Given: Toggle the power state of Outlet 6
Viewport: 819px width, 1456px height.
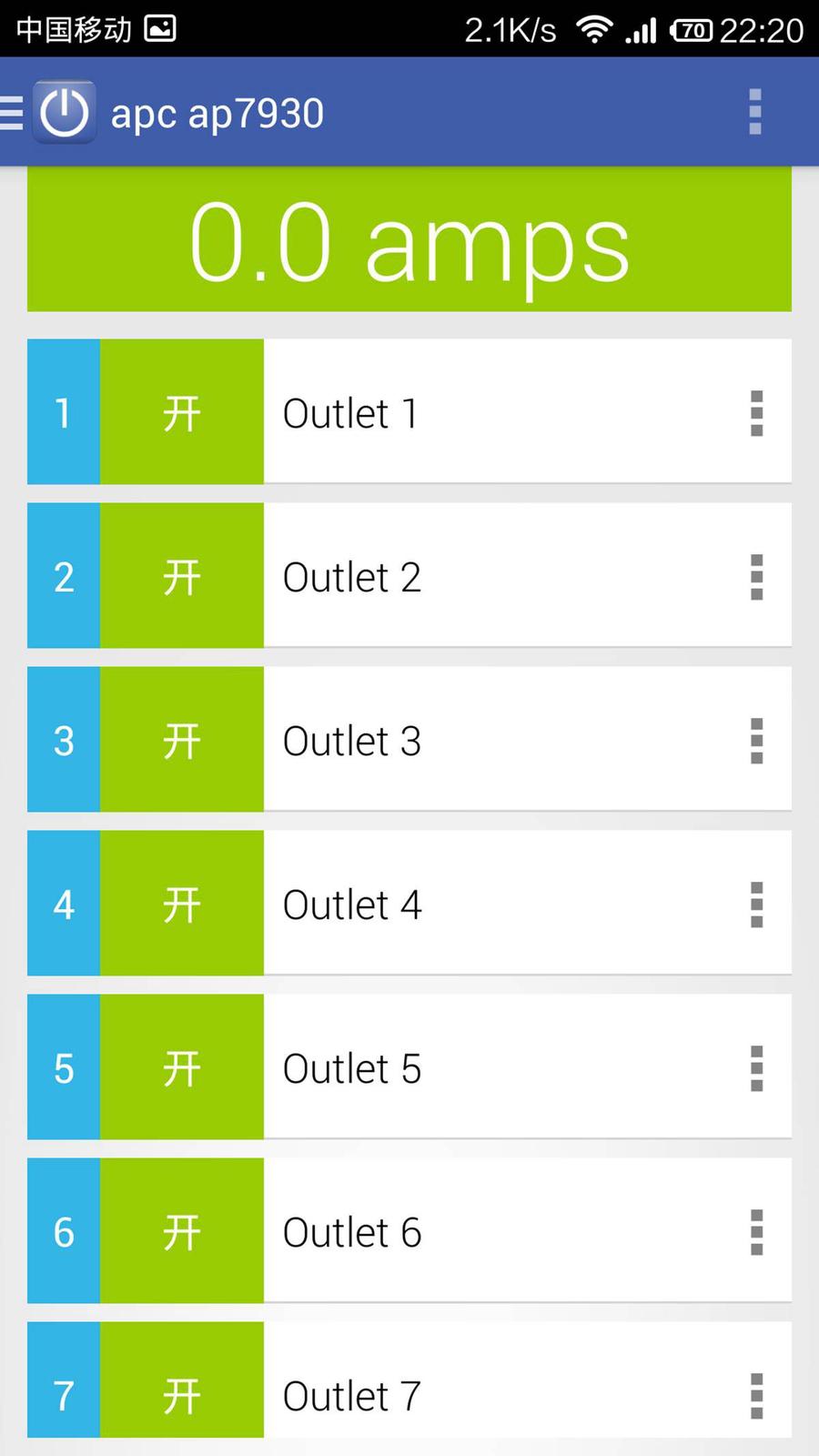Looking at the screenshot, I should coord(182,1232).
